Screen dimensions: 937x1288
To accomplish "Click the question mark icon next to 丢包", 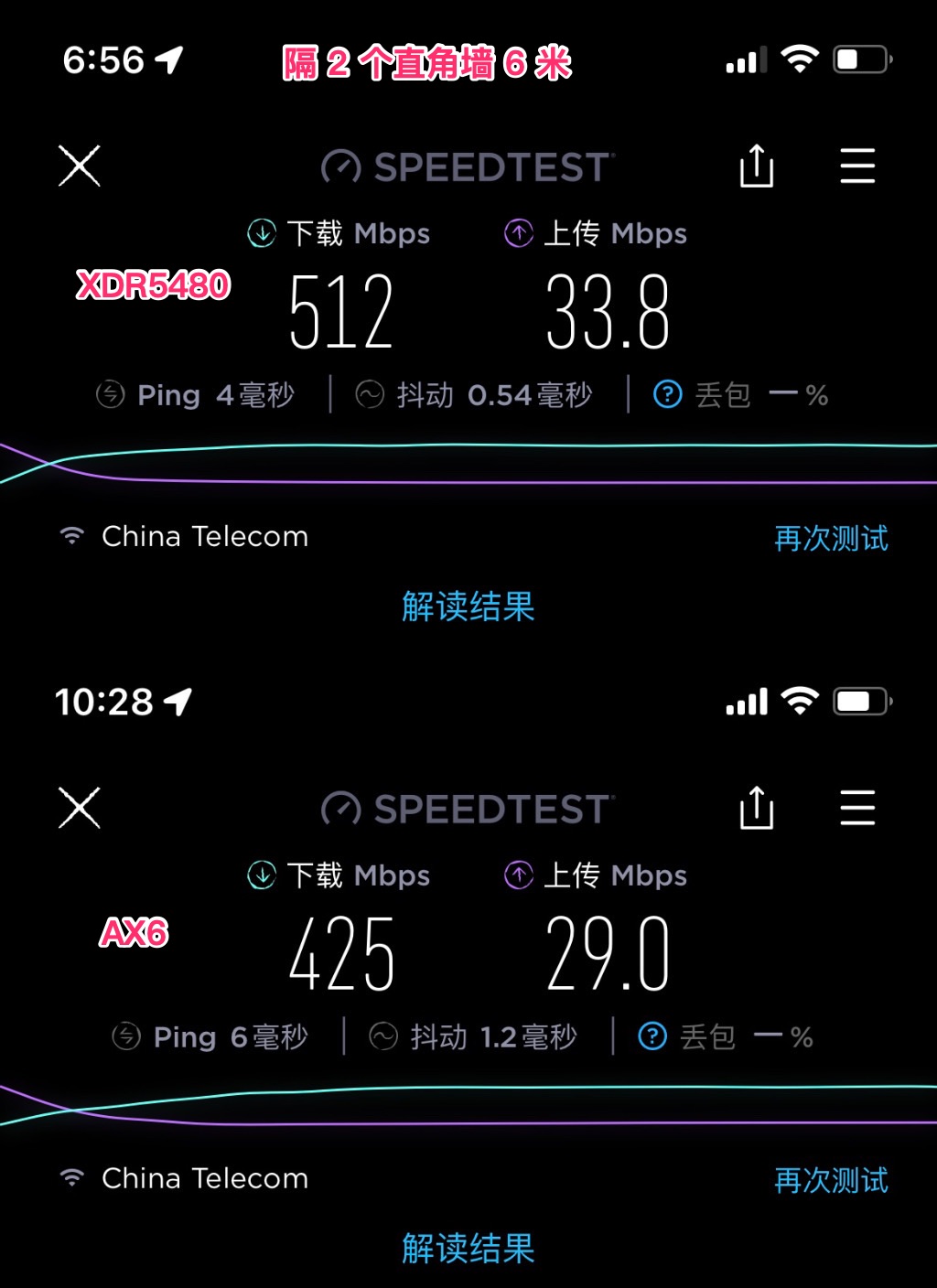I will coord(667,394).
